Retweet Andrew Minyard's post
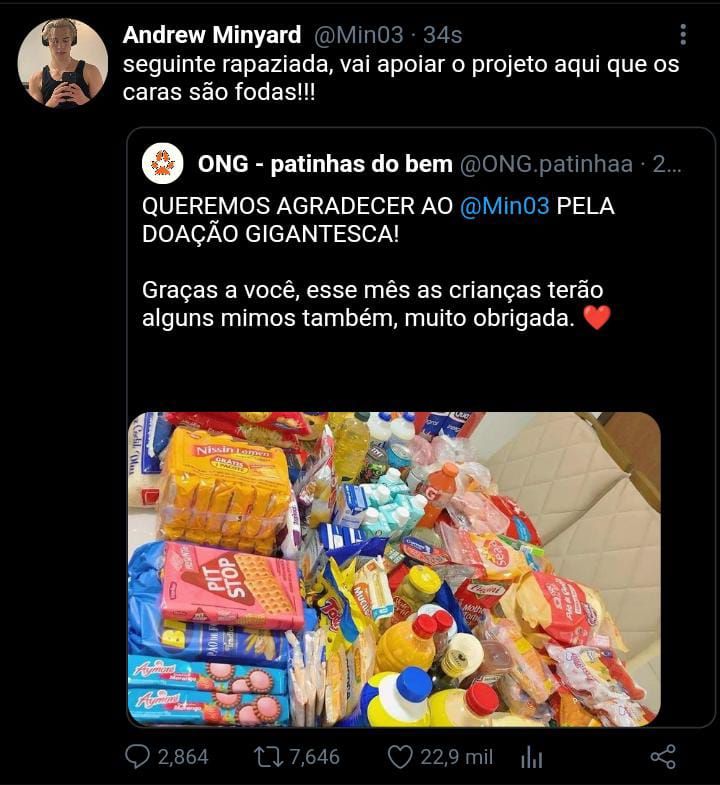Viewport: 720px width, 785px height. pyautogui.click(x=268, y=756)
